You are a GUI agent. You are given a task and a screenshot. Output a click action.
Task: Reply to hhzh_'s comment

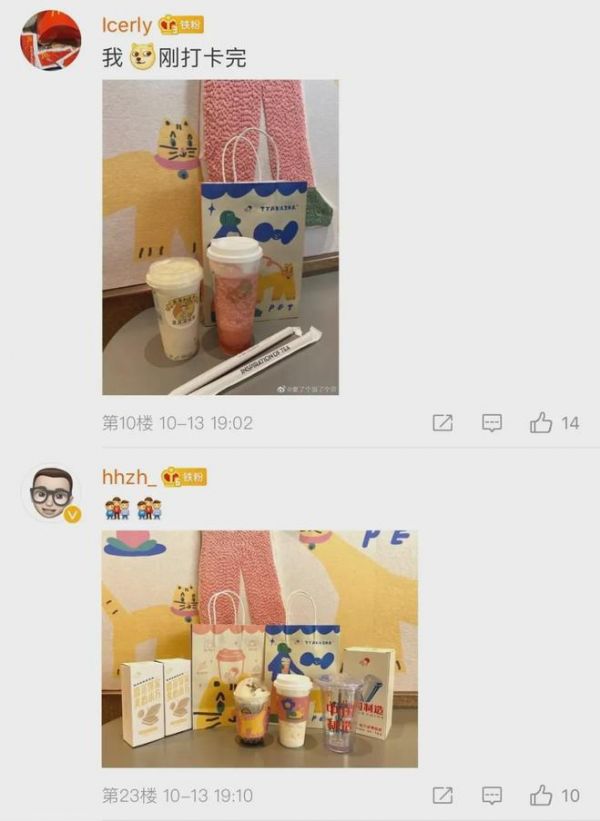[492, 796]
